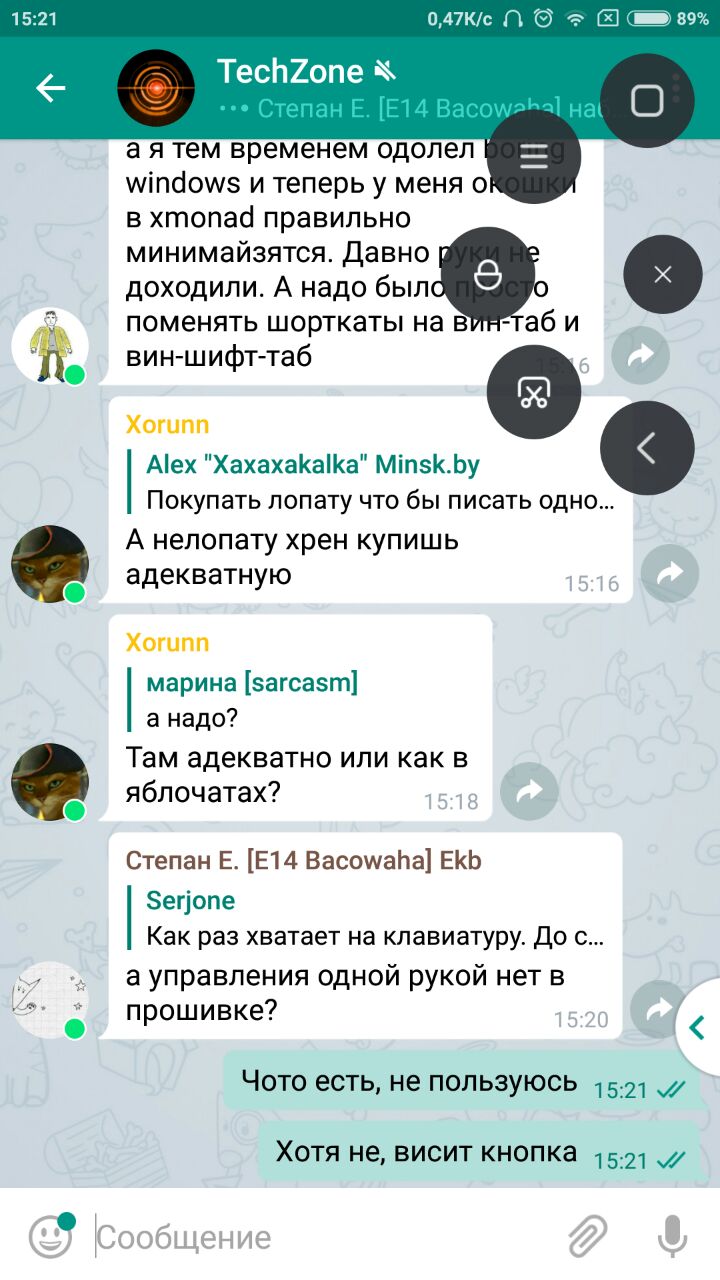Tap the floating back arrow button

647,448
